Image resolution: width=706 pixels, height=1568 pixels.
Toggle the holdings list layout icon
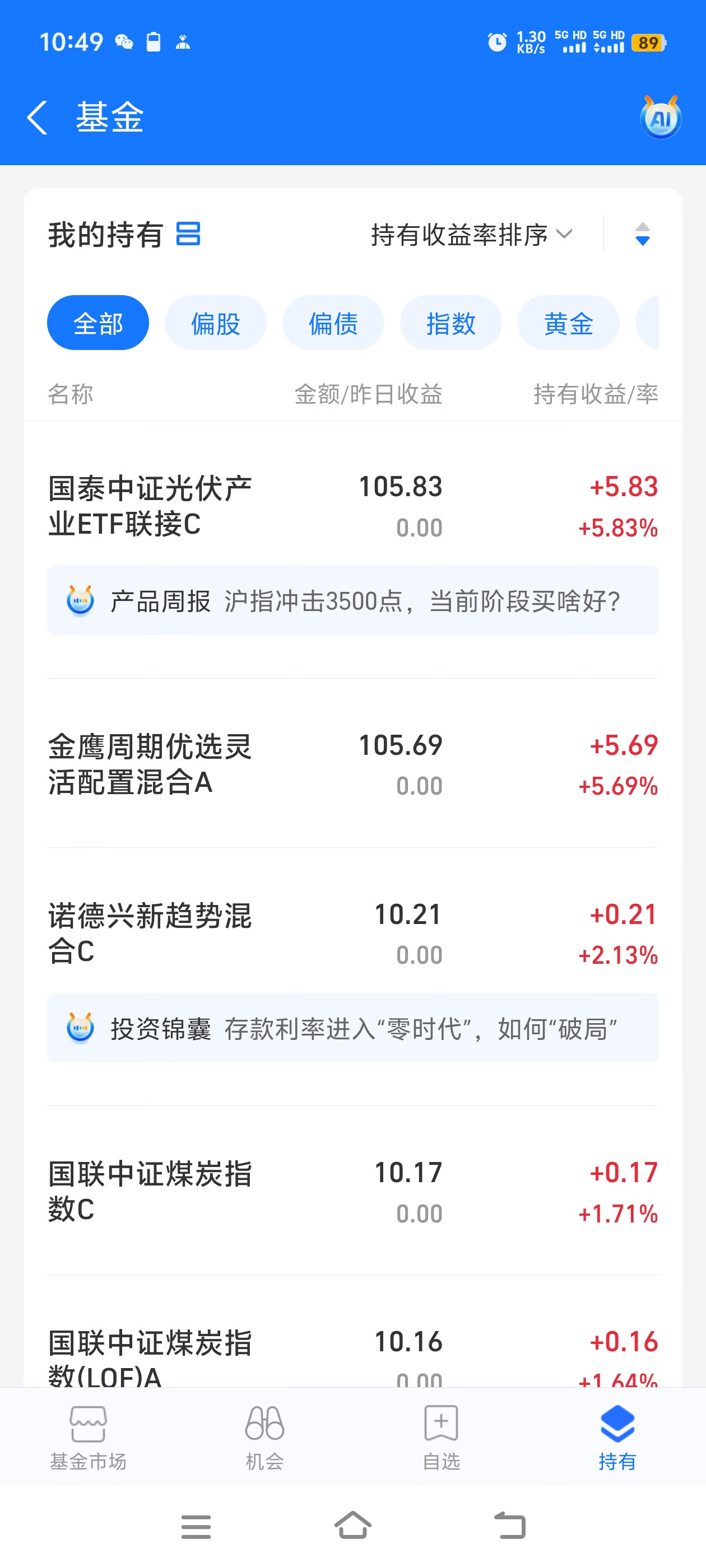pos(188,234)
